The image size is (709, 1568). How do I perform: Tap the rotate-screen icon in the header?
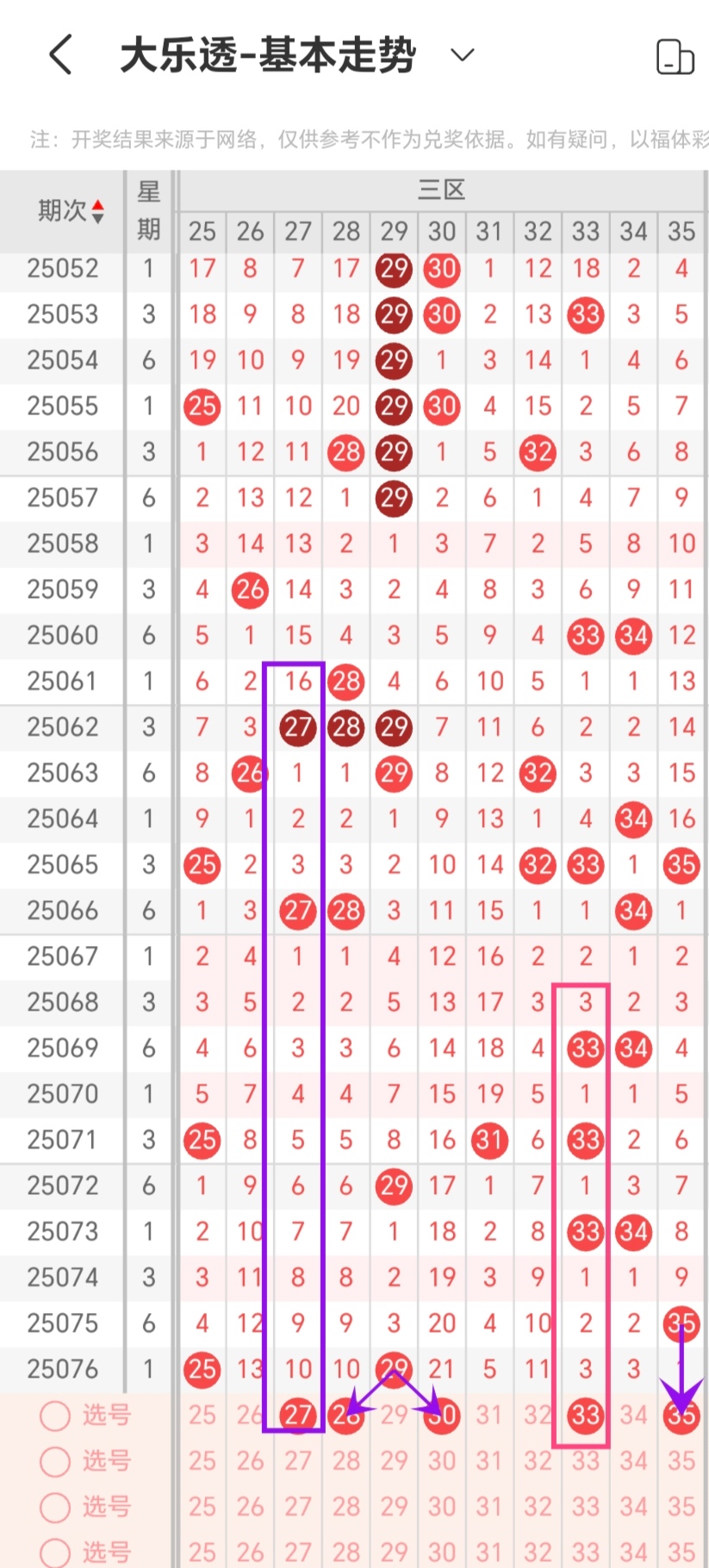click(x=675, y=57)
